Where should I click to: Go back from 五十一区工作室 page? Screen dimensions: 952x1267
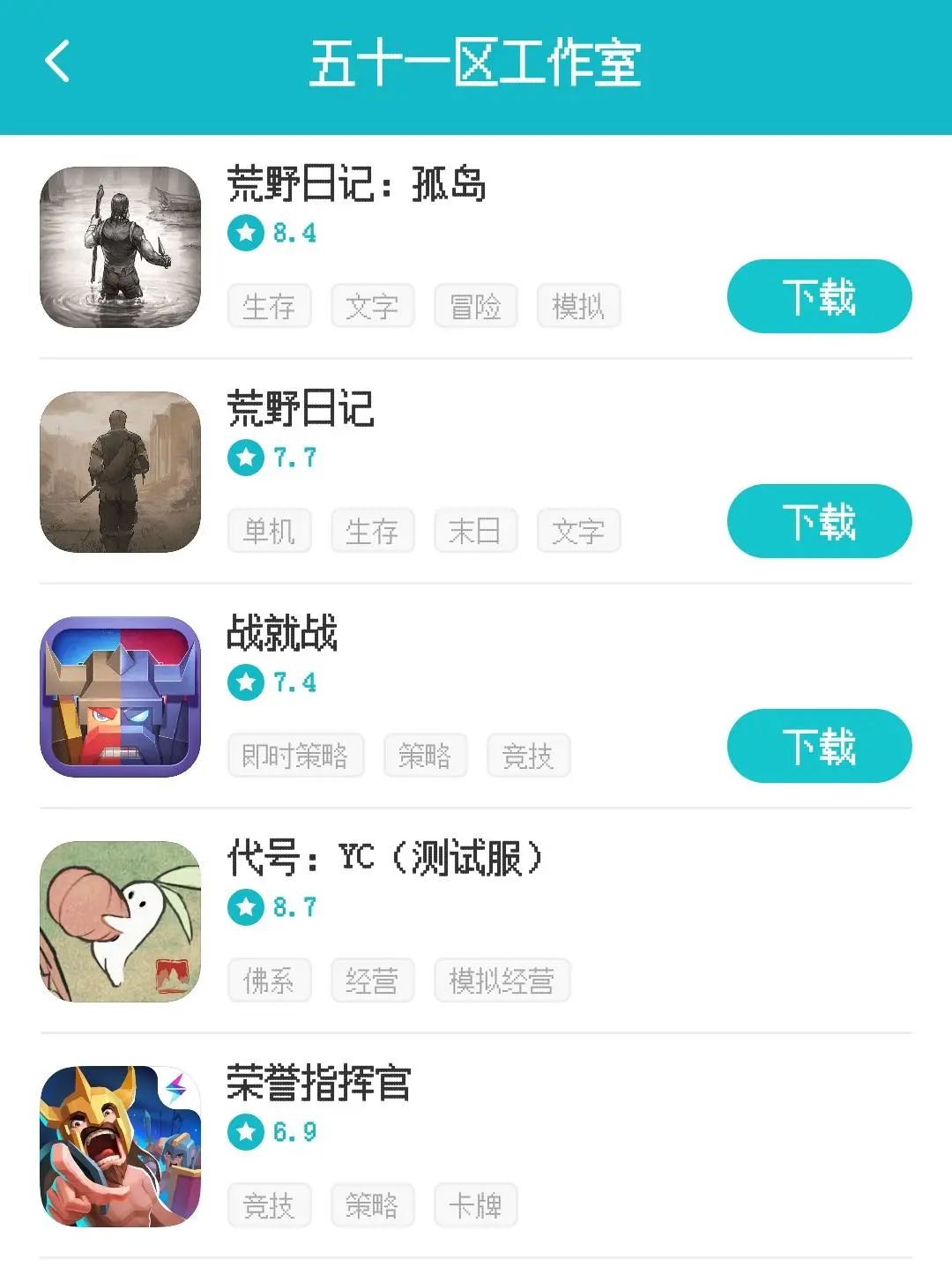pos(57,62)
